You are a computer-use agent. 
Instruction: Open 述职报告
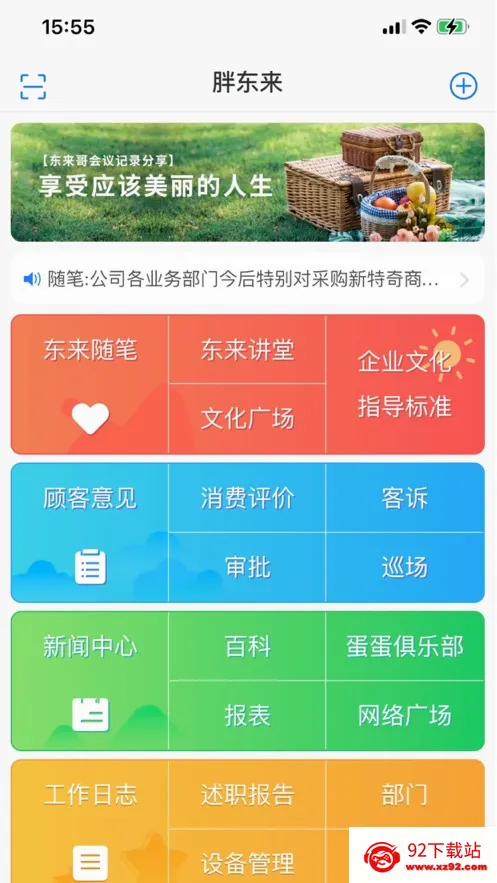tap(247, 794)
